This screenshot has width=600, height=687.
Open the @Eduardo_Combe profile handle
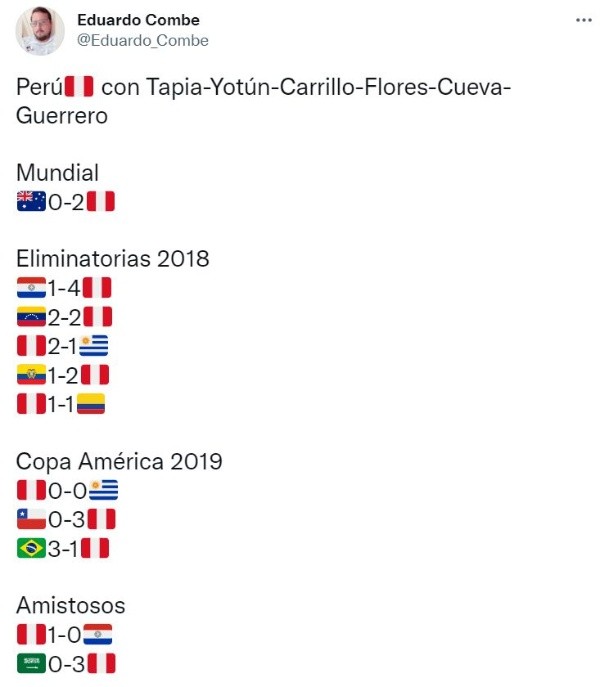[142, 41]
